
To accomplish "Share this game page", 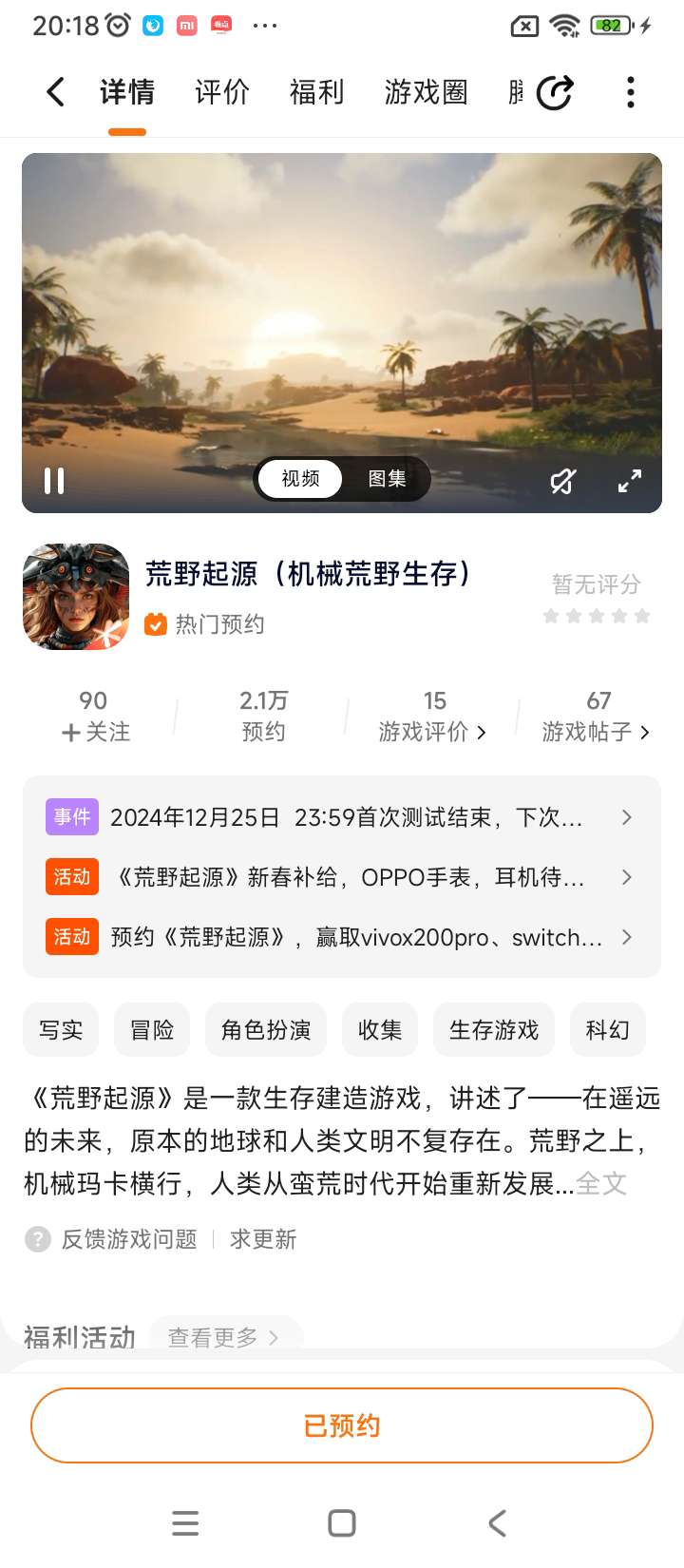I will (555, 92).
